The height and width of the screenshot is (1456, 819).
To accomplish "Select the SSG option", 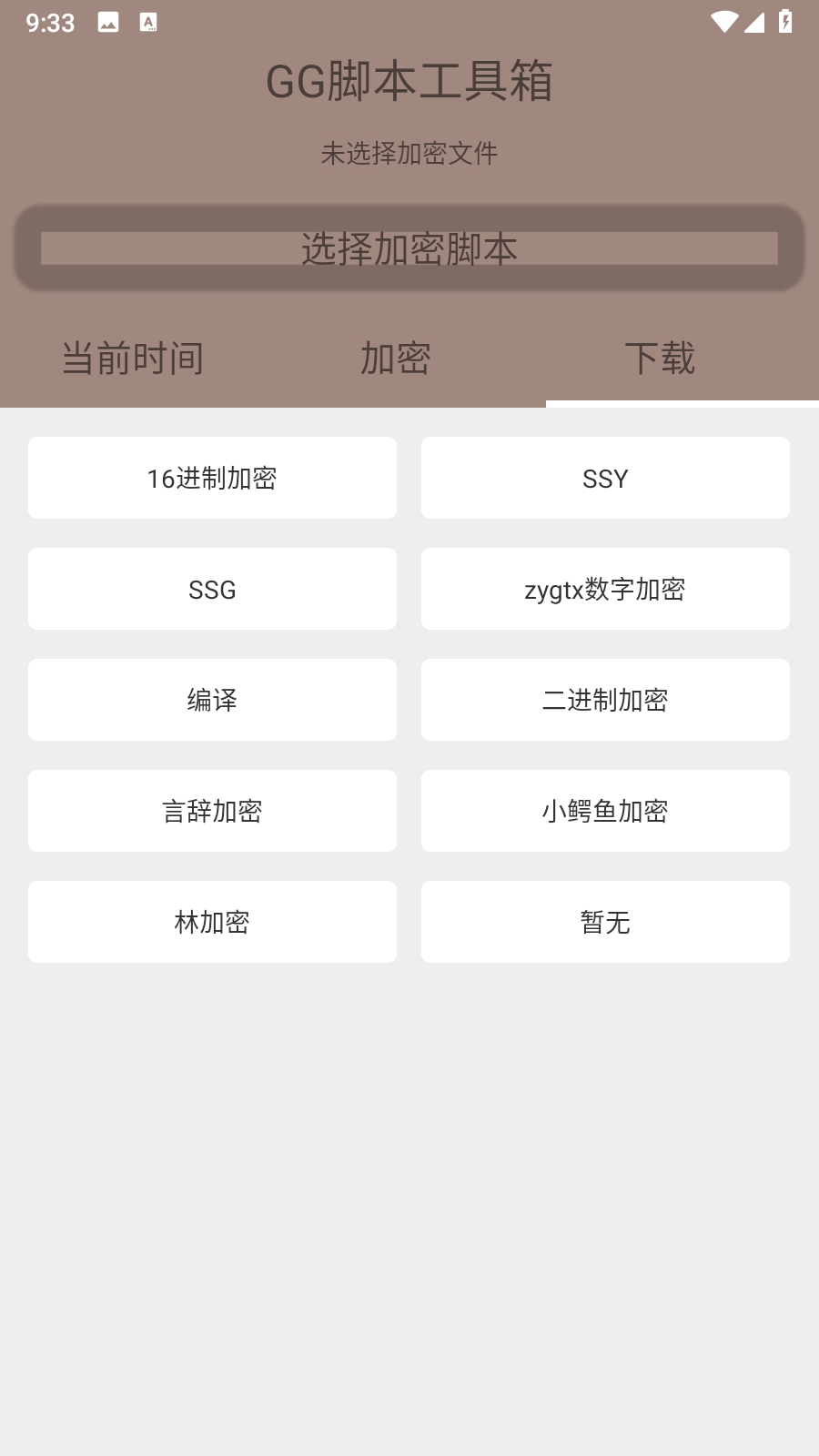I will click(x=212, y=589).
